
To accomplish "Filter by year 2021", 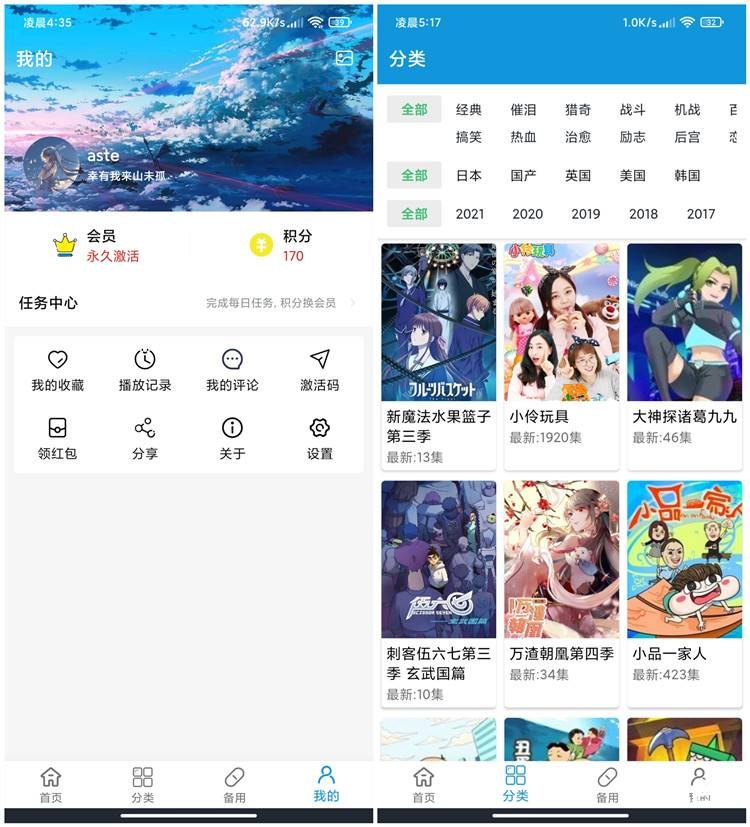I will coord(470,214).
